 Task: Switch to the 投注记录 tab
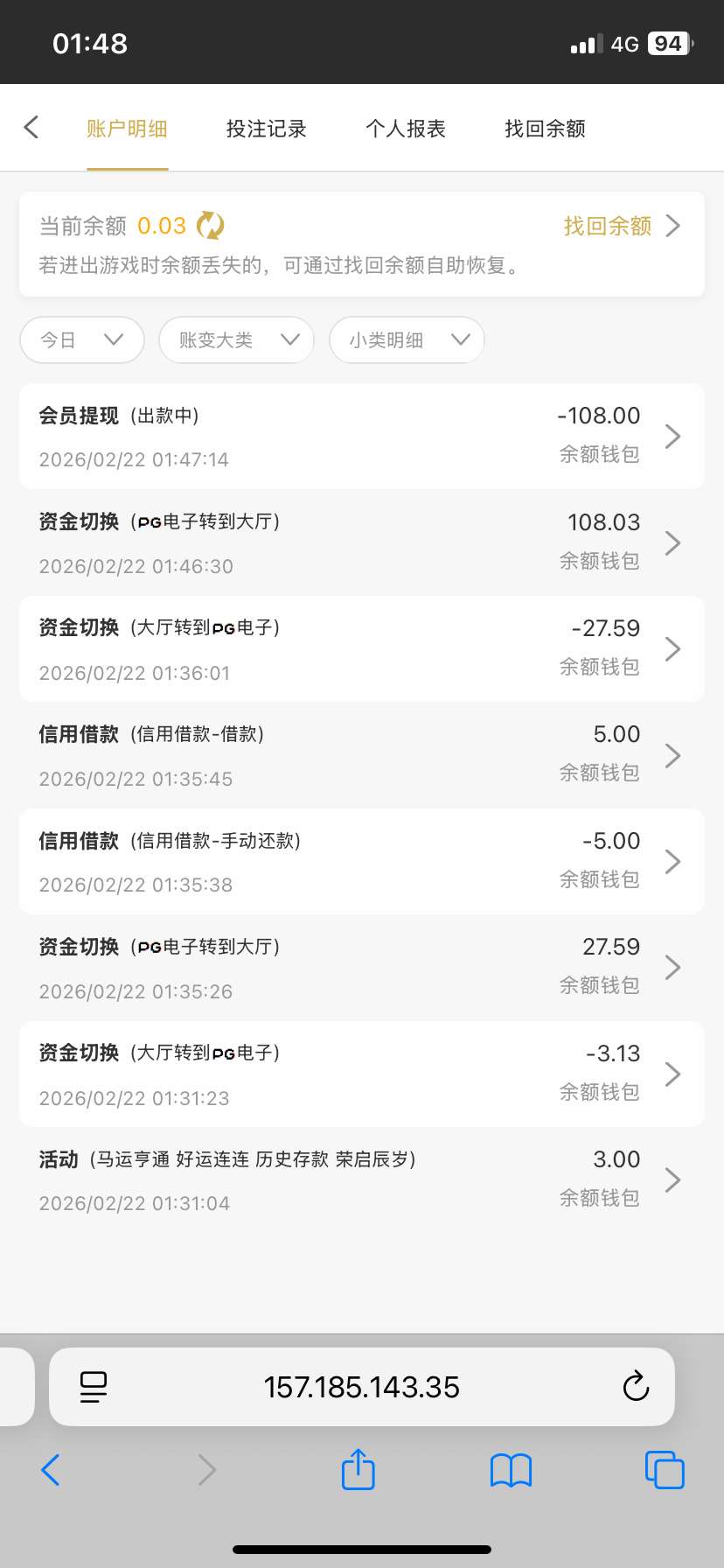[266, 129]
